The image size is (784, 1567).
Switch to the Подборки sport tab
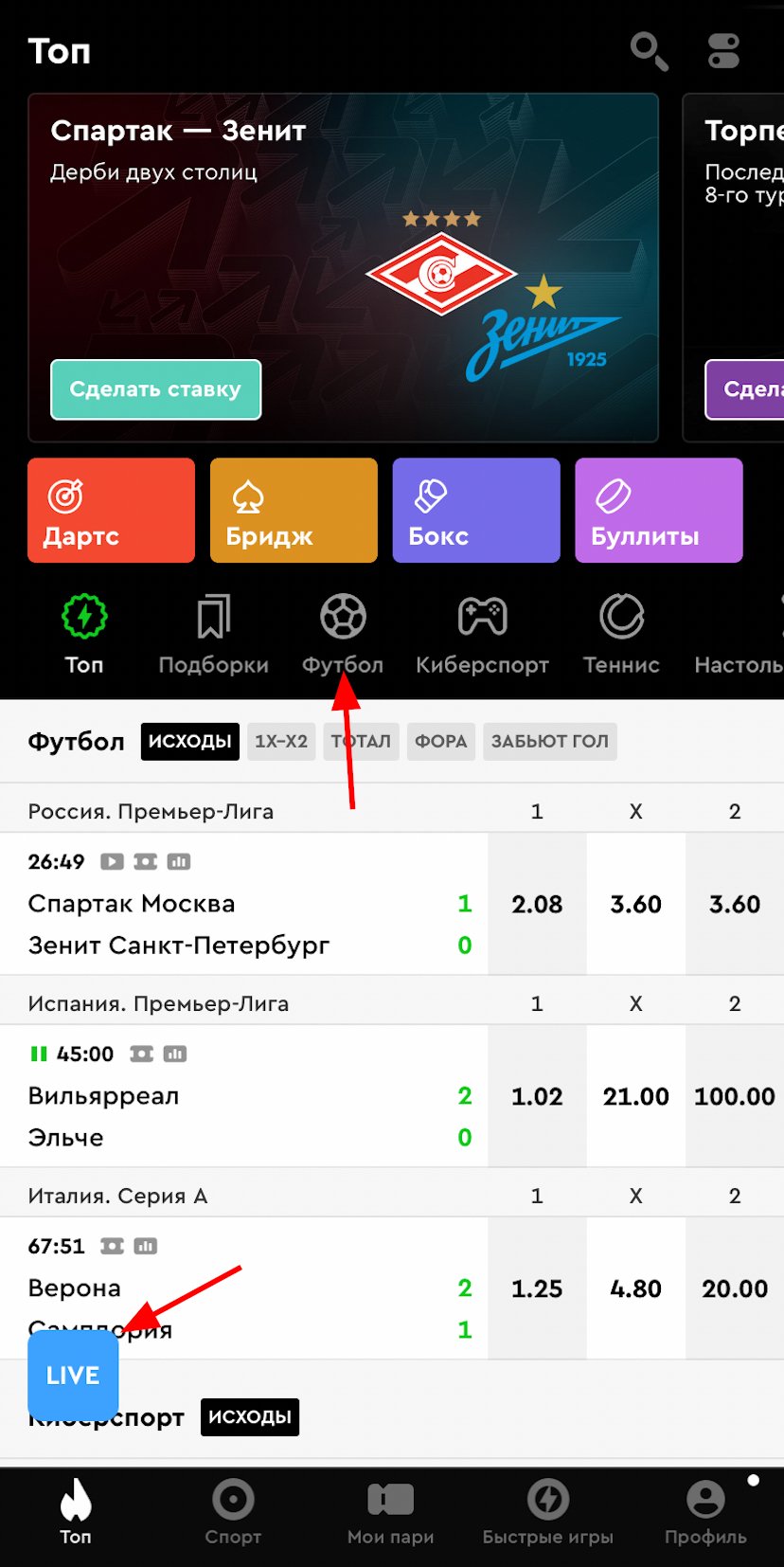point(213,635)
